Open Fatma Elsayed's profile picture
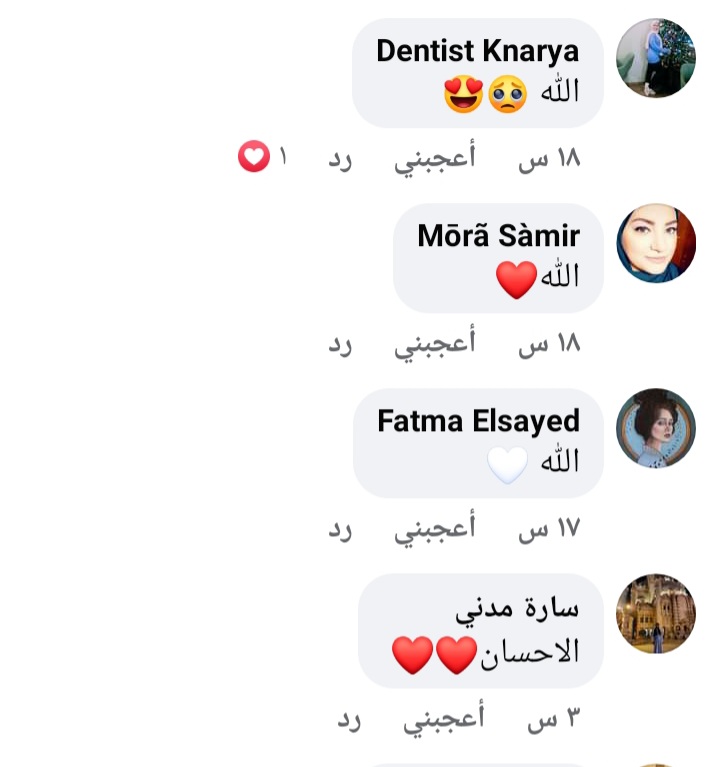This screenshot has height=767, width=720. (x=655, y=428)
